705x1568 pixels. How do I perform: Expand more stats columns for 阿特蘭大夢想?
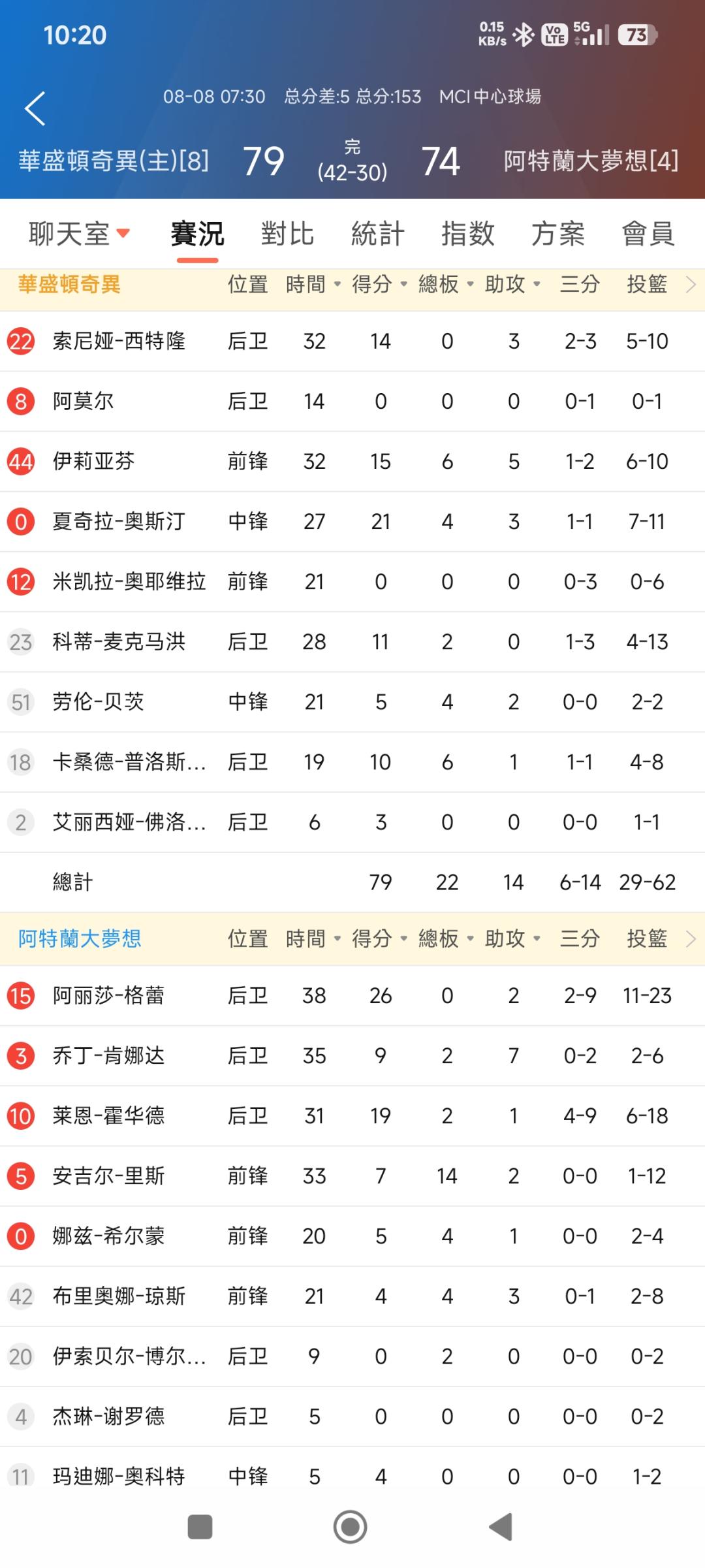pos(691,938)
